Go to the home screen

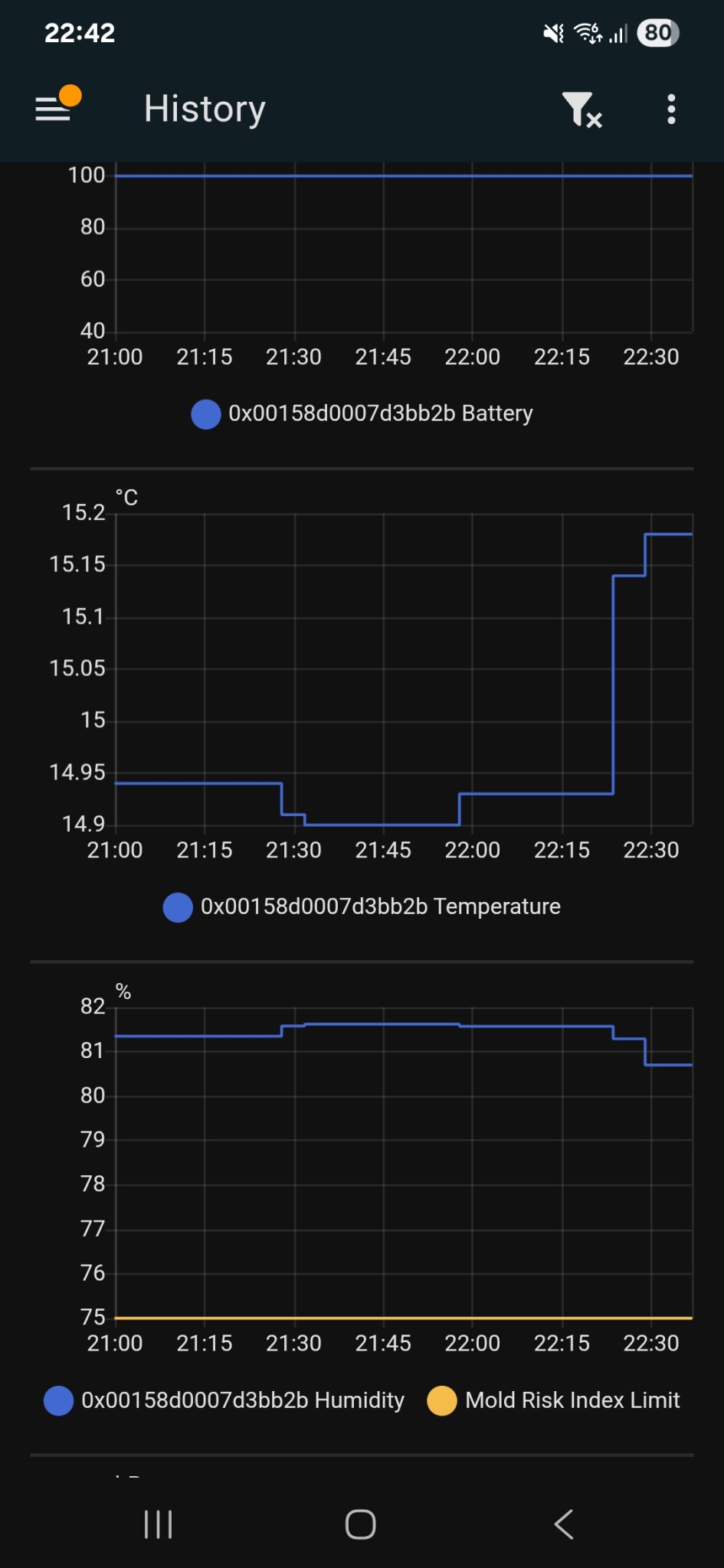pos(361,1524)
